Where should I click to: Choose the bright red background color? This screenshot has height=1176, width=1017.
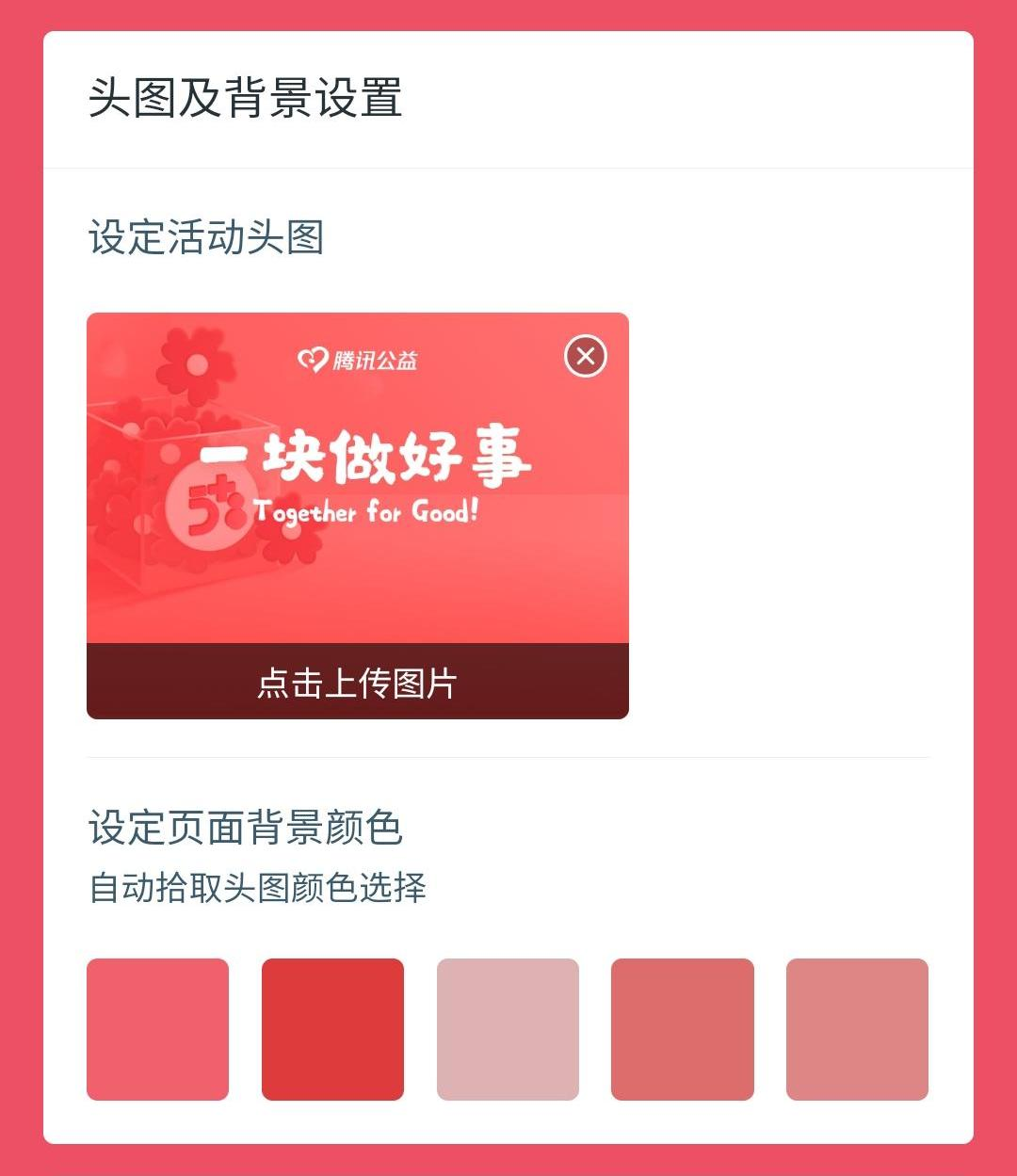tap(332, 1029)
